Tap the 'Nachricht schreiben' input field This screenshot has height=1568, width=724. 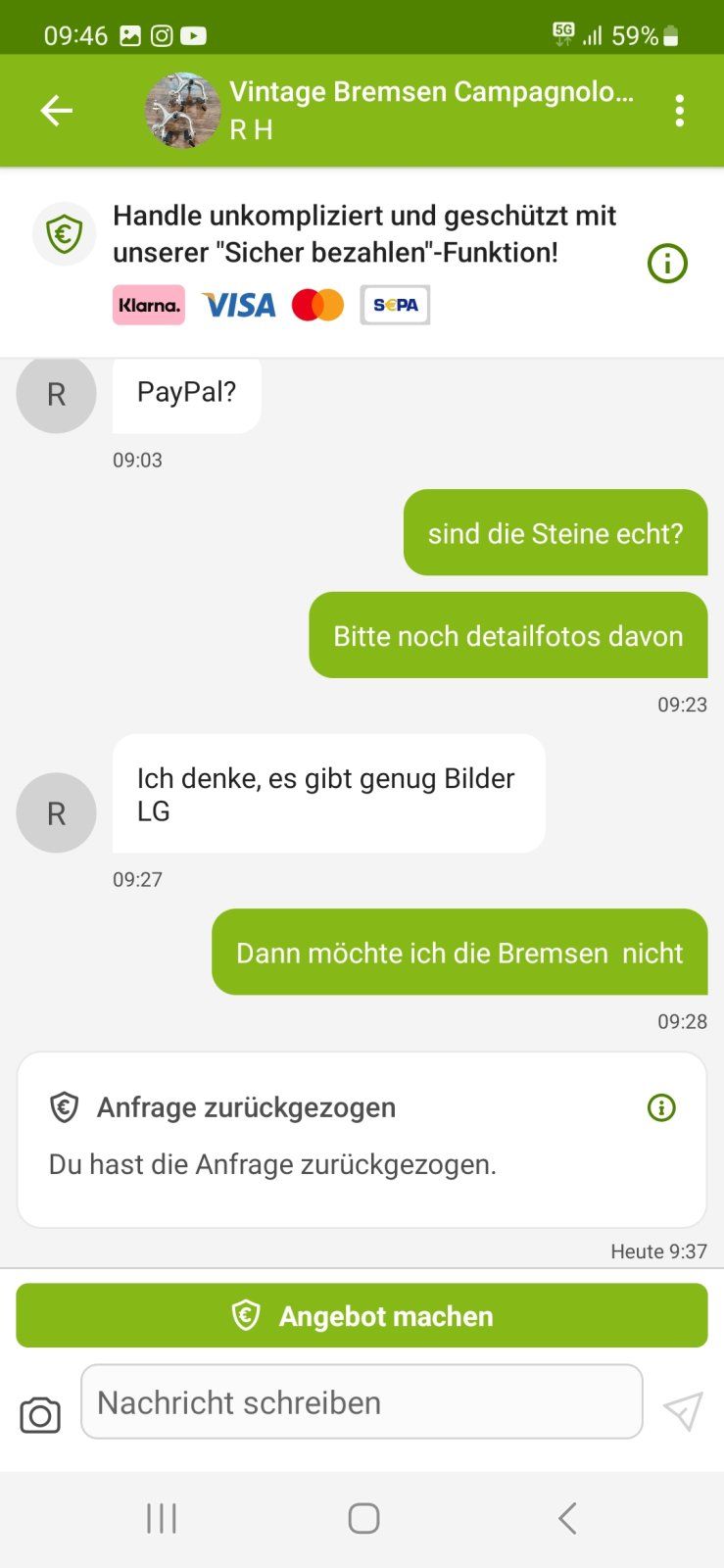[x=362, y=1401]
